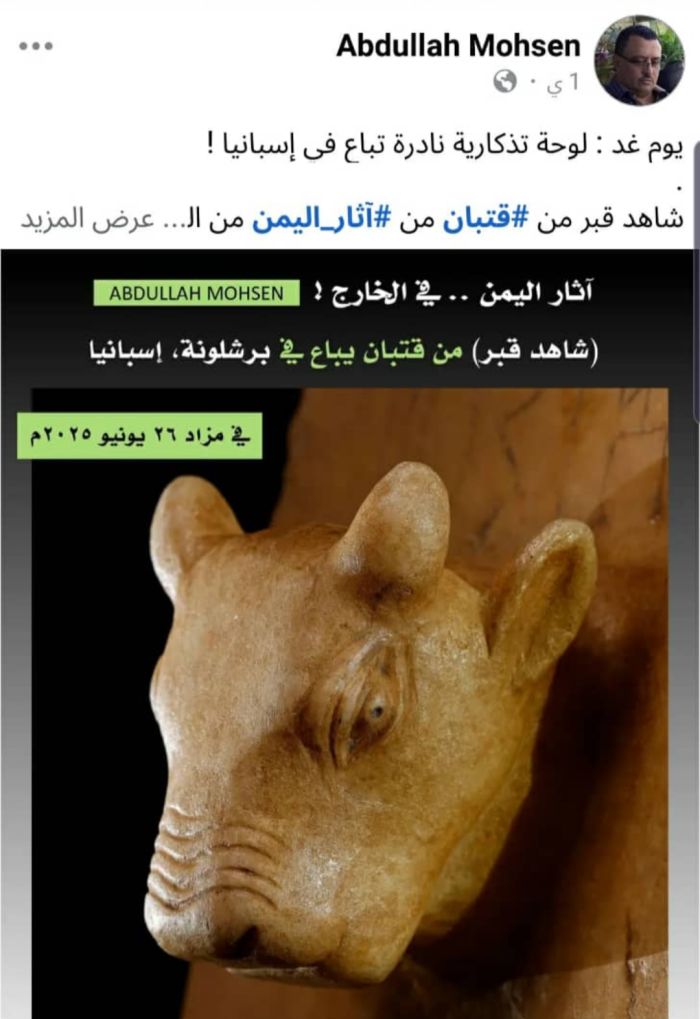Open the post's three-dot options menu
Image resolution: width=700 pixels, height=1019 pixels.
click(x=35, y=46)
